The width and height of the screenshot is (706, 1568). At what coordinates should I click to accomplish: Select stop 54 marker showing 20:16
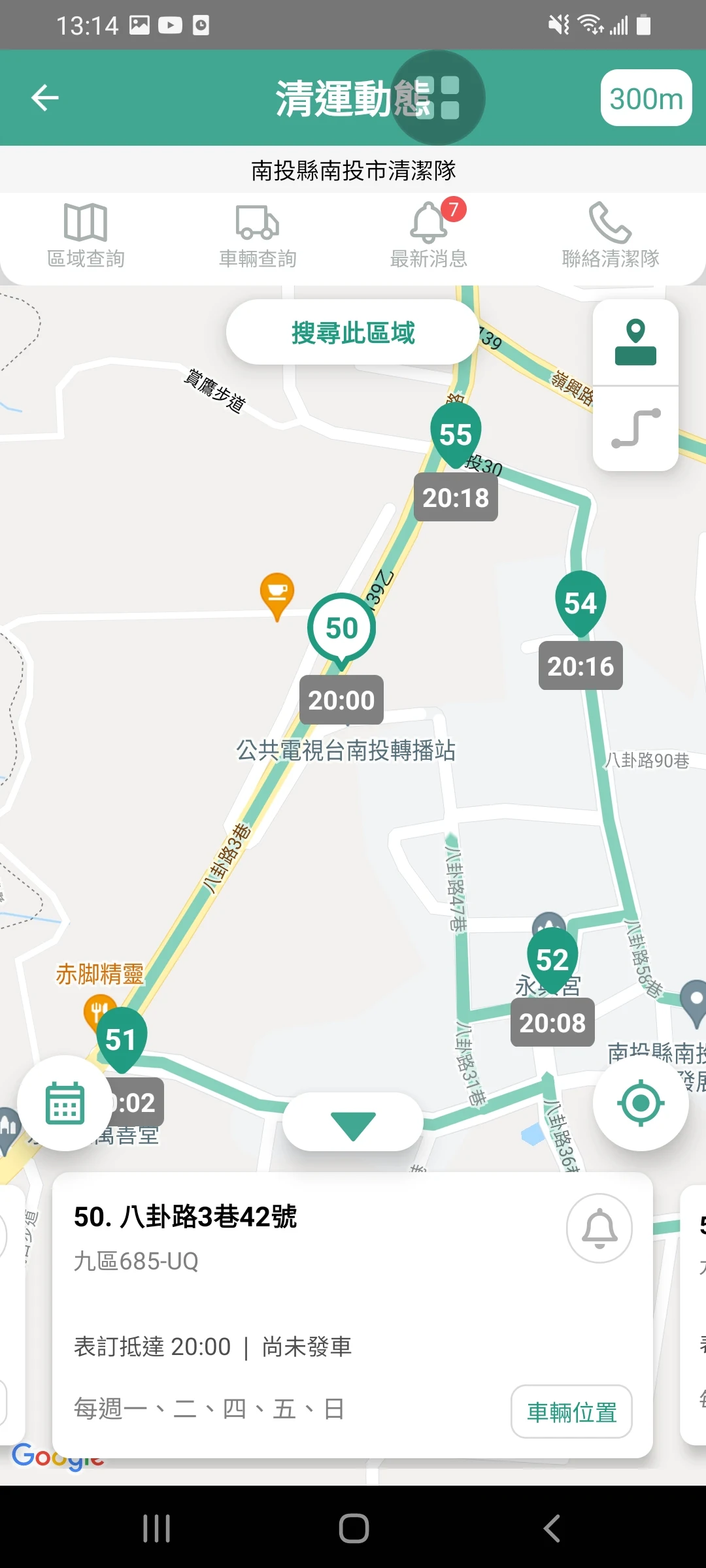[x=580, y=603]
